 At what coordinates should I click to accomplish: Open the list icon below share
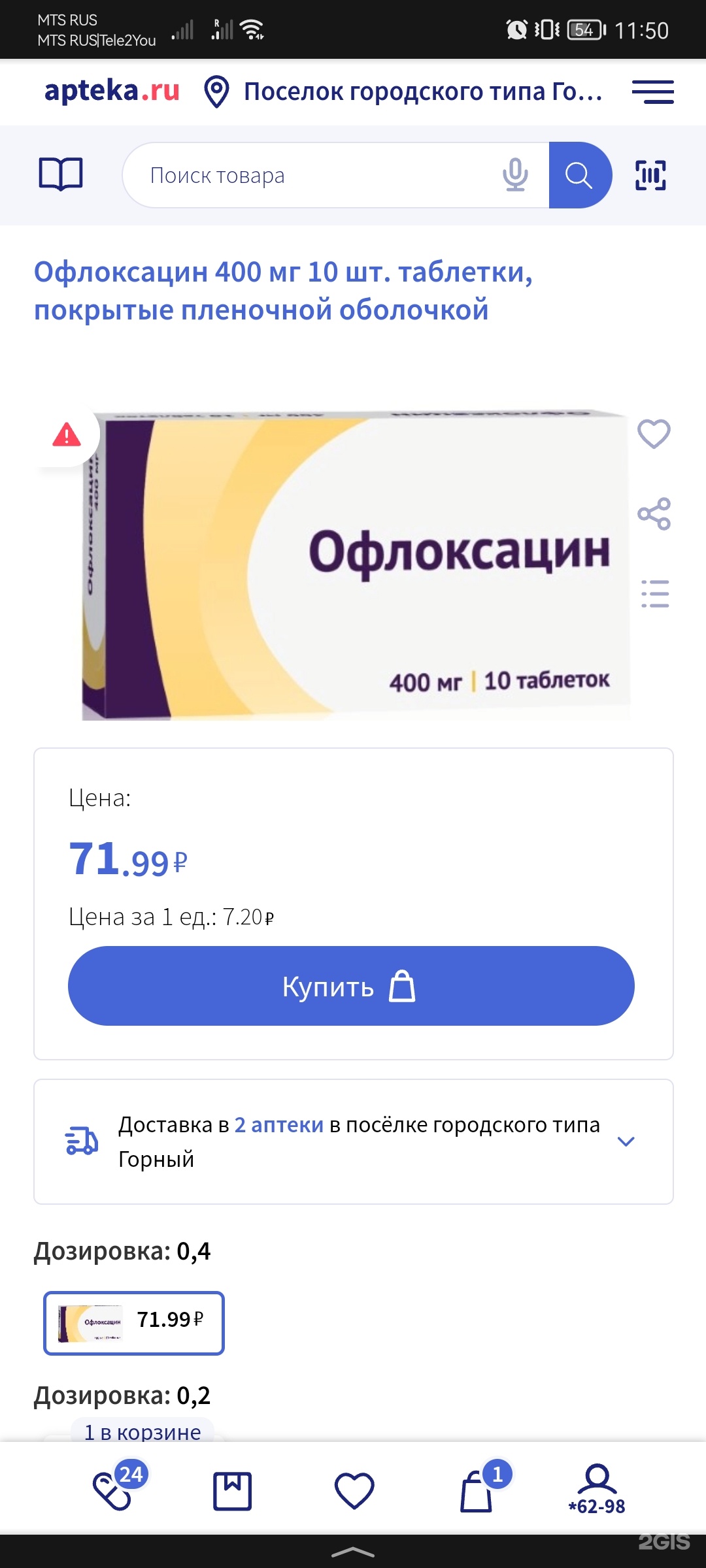point(654,594)
